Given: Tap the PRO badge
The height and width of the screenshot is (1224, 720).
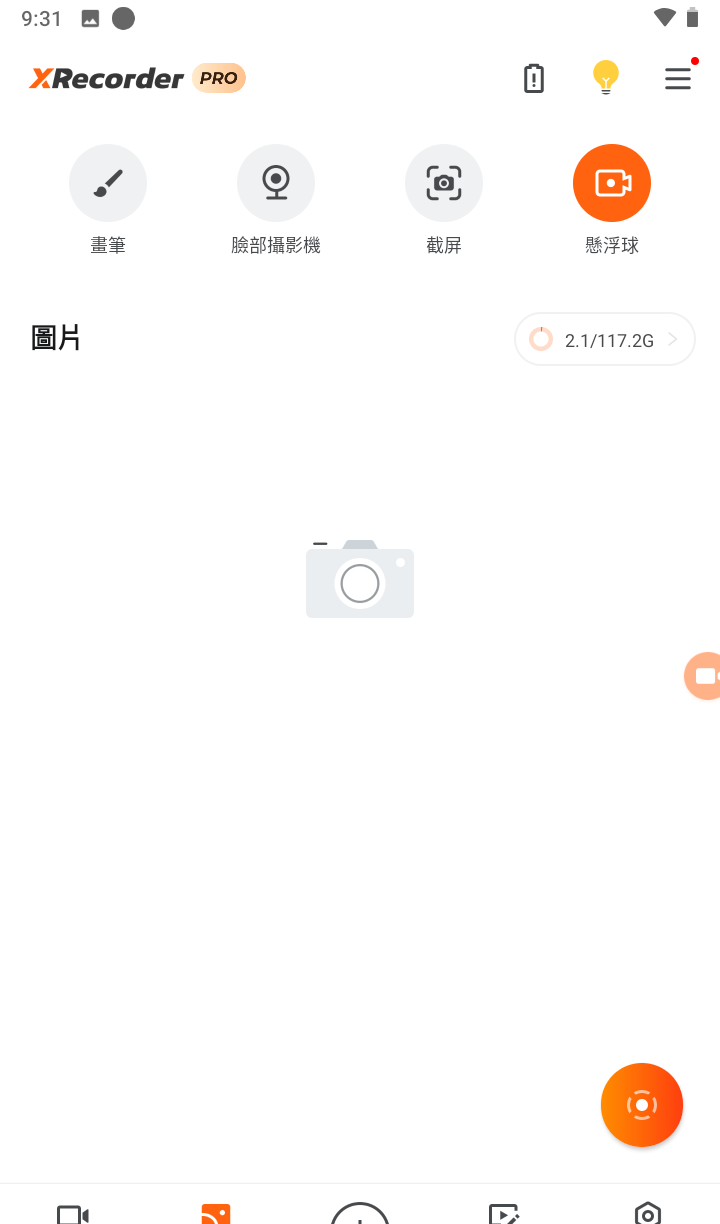Looking at the screenshot, I should coord(218,77).
